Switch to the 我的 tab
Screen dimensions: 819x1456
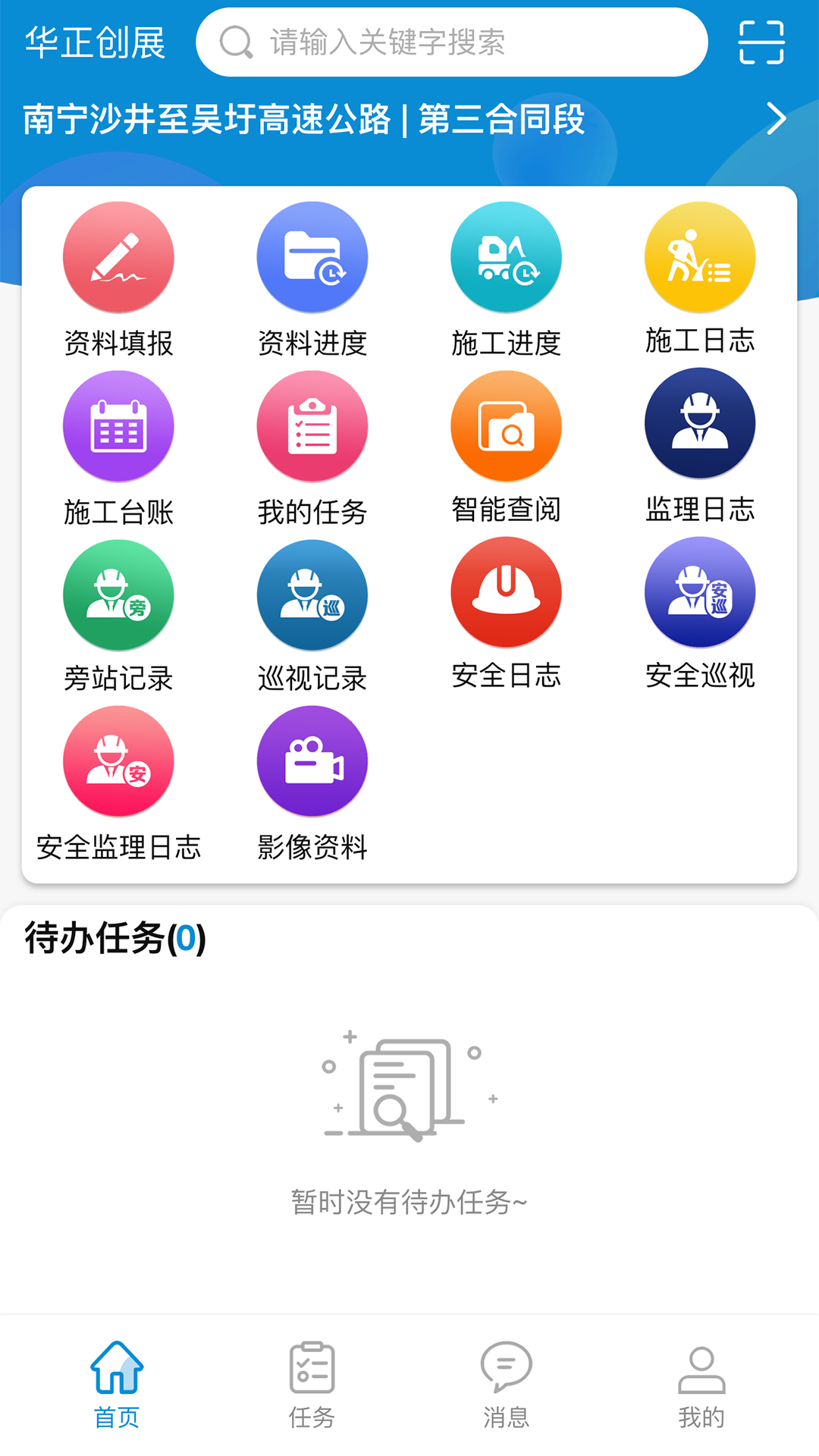(x=701, y=1385)
